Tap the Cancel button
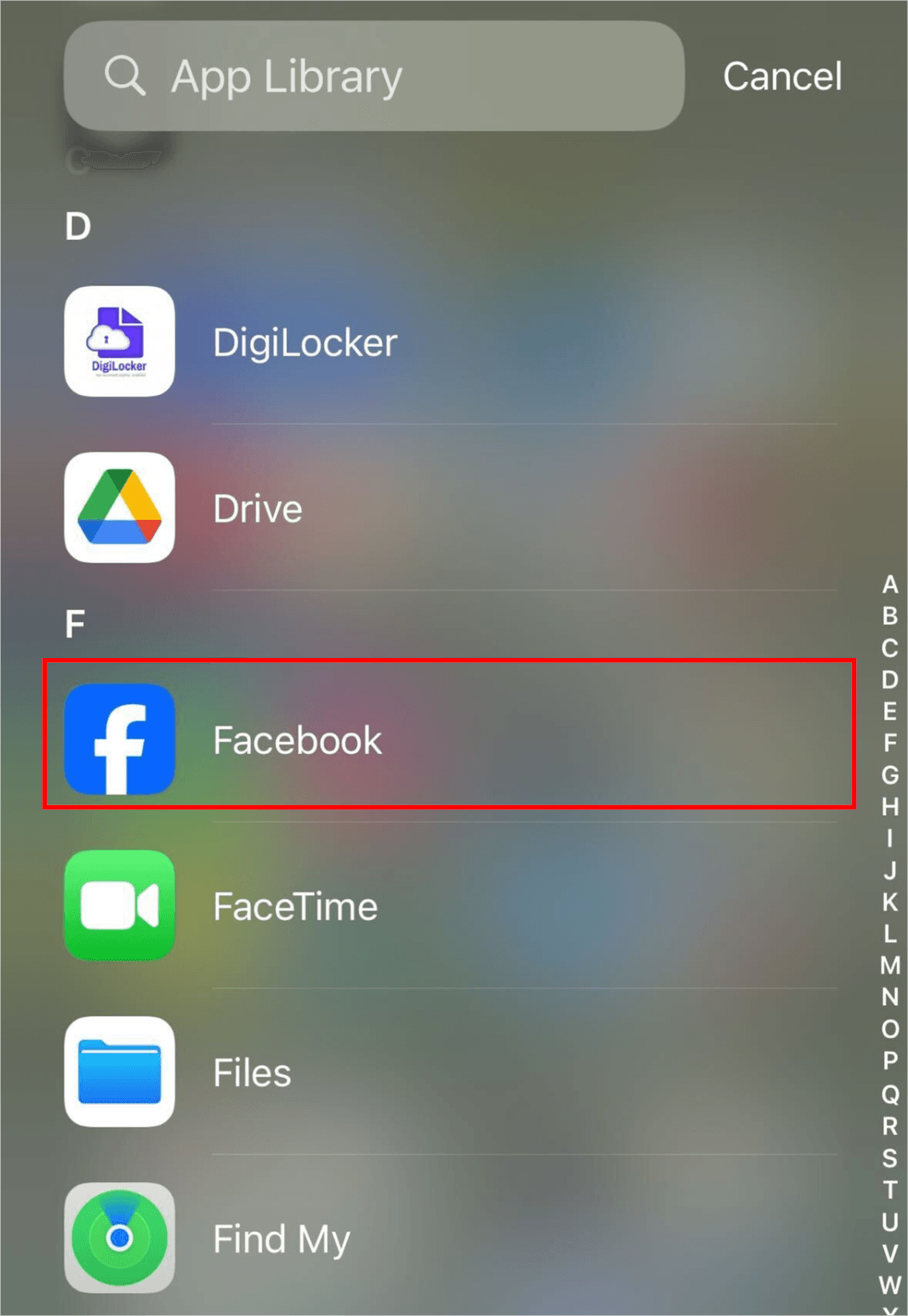908x1316 pixels. click(x=781, y=76)
